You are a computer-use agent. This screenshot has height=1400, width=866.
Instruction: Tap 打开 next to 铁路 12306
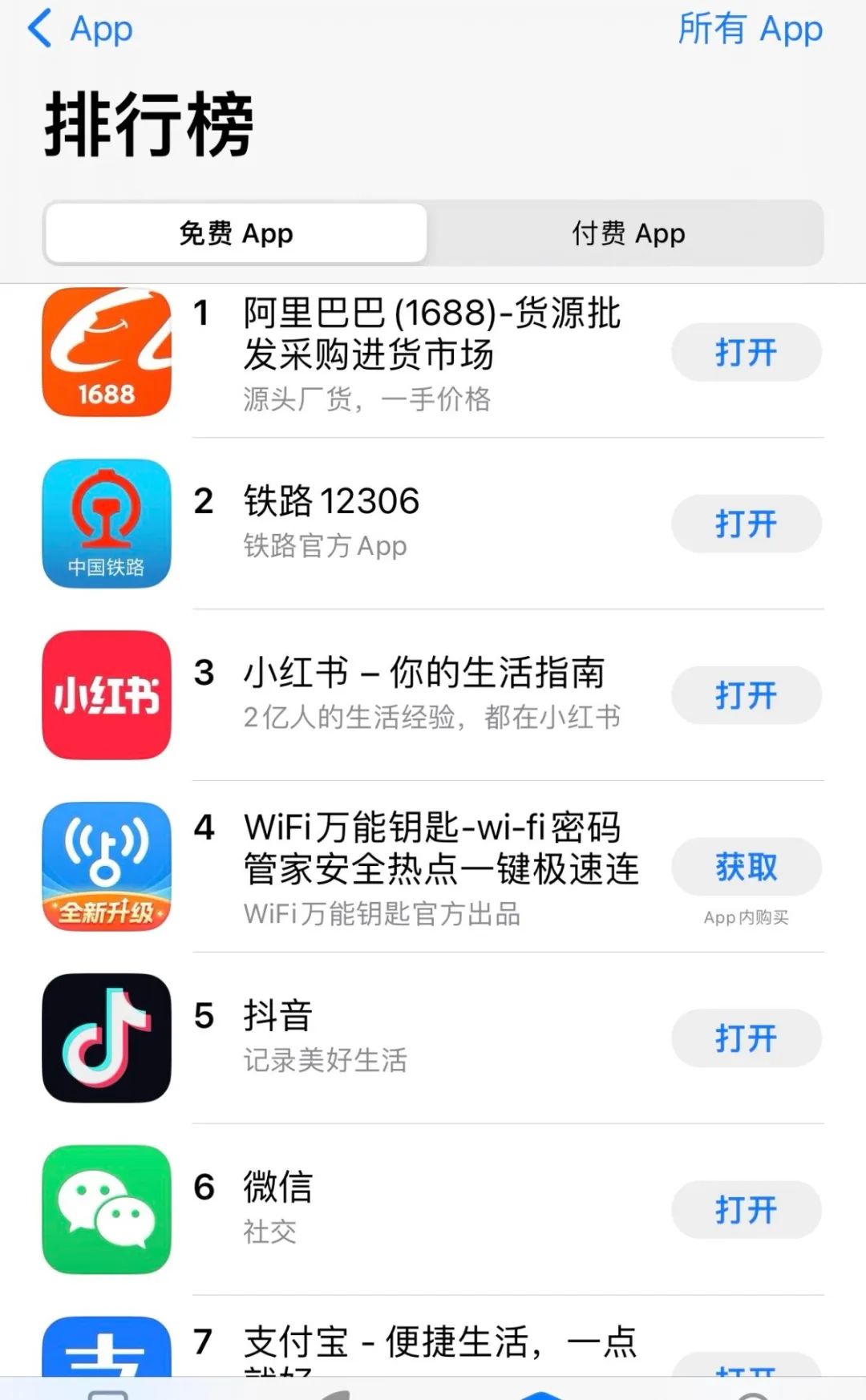tap(747, 524)
